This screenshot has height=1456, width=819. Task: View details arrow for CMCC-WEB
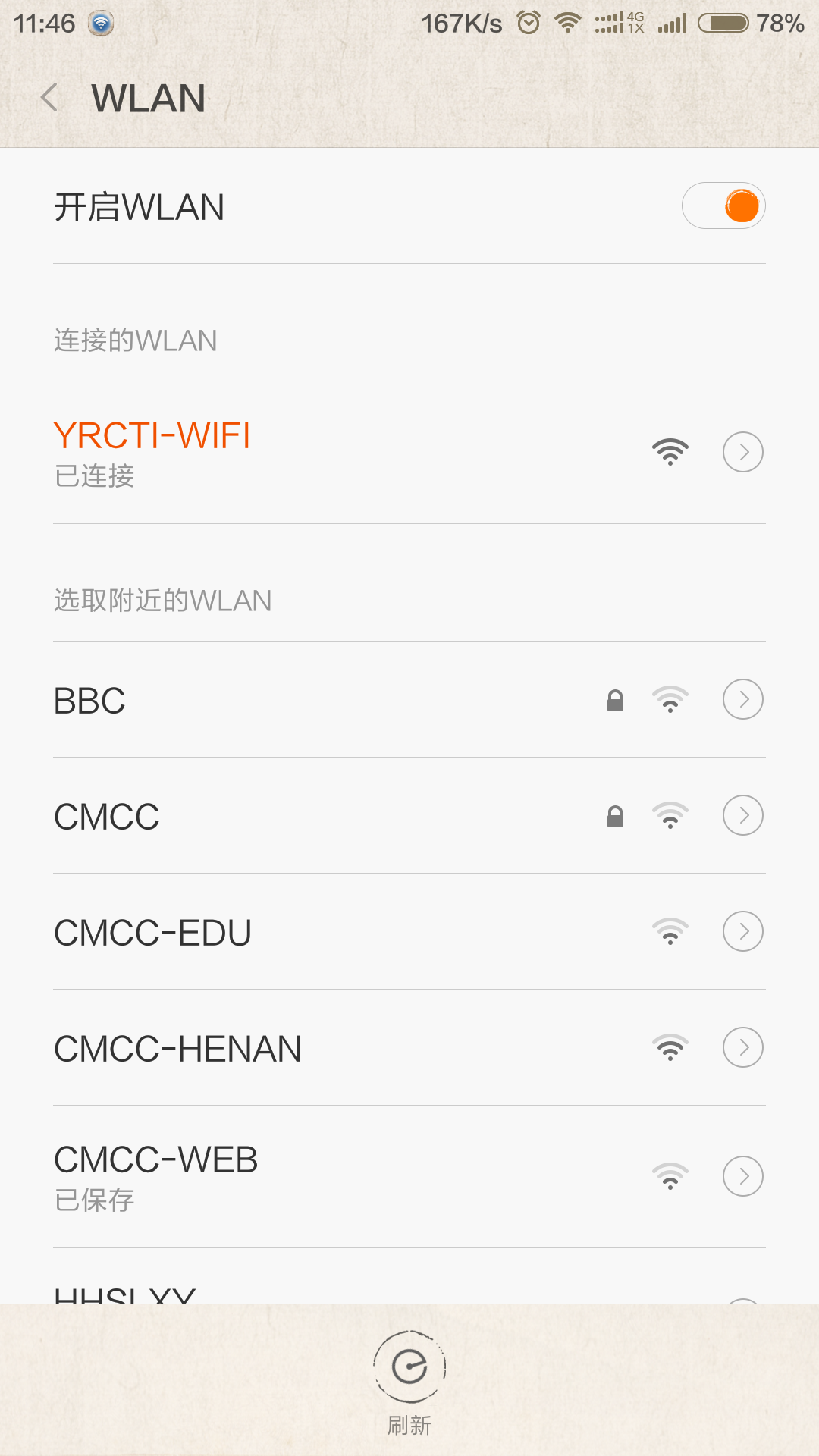pyautogui.click(x=742, y=1176)
